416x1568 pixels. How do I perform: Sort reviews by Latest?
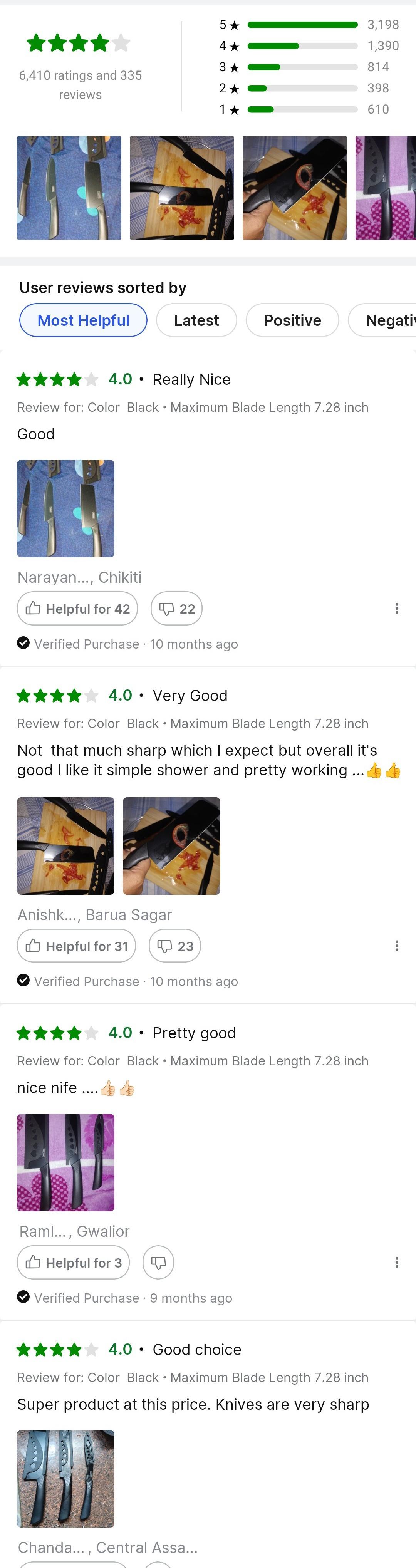(196, 320)
